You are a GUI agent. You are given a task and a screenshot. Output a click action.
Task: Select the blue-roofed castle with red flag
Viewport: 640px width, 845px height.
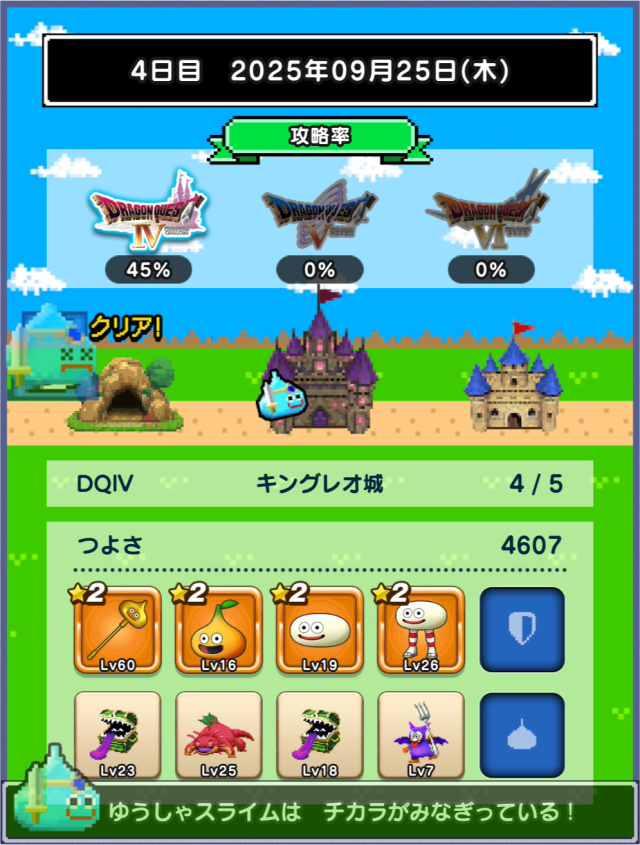click(x=512, y=385)
